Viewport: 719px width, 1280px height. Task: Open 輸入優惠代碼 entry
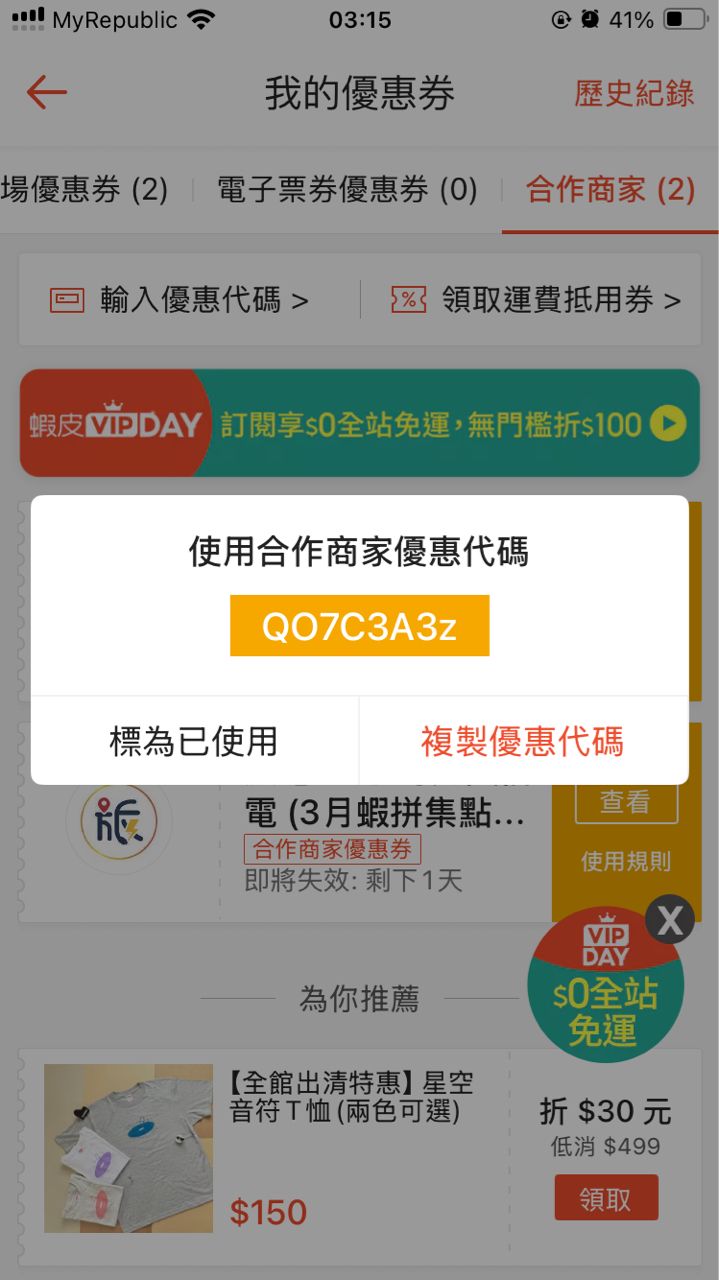click(180, 300)
